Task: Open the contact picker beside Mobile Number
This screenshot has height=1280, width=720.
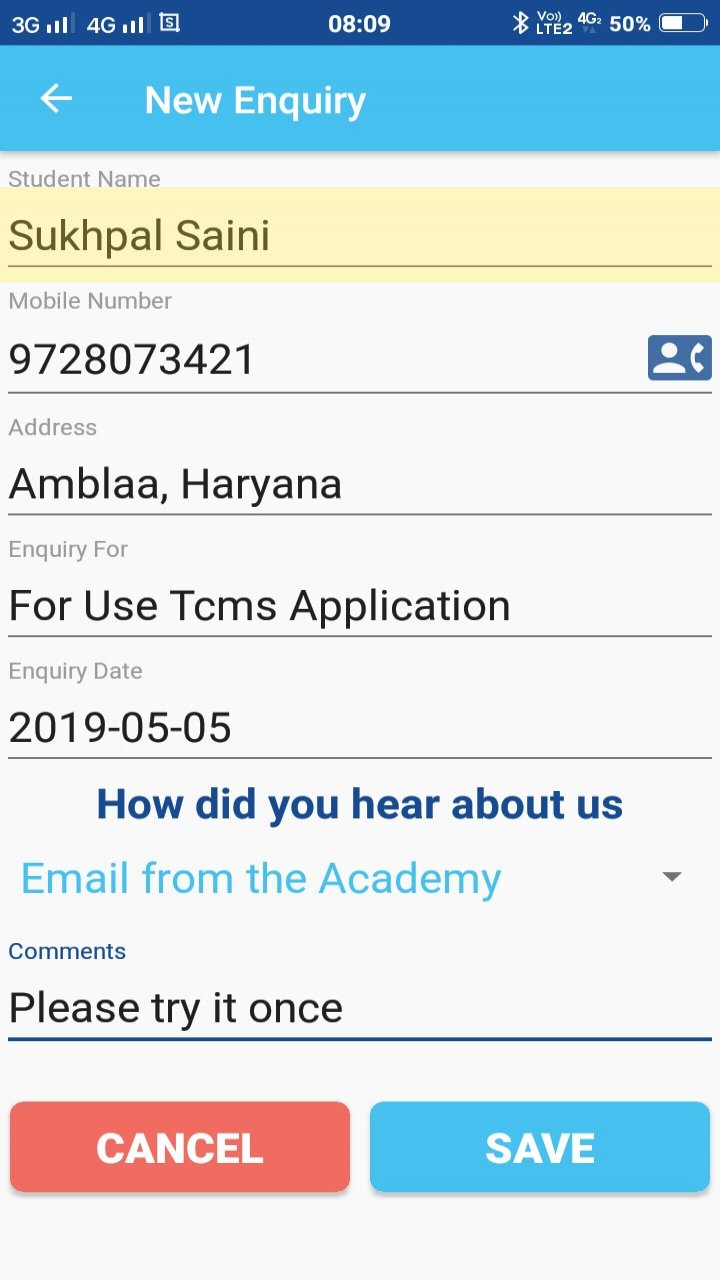Action: coord(679,357)
